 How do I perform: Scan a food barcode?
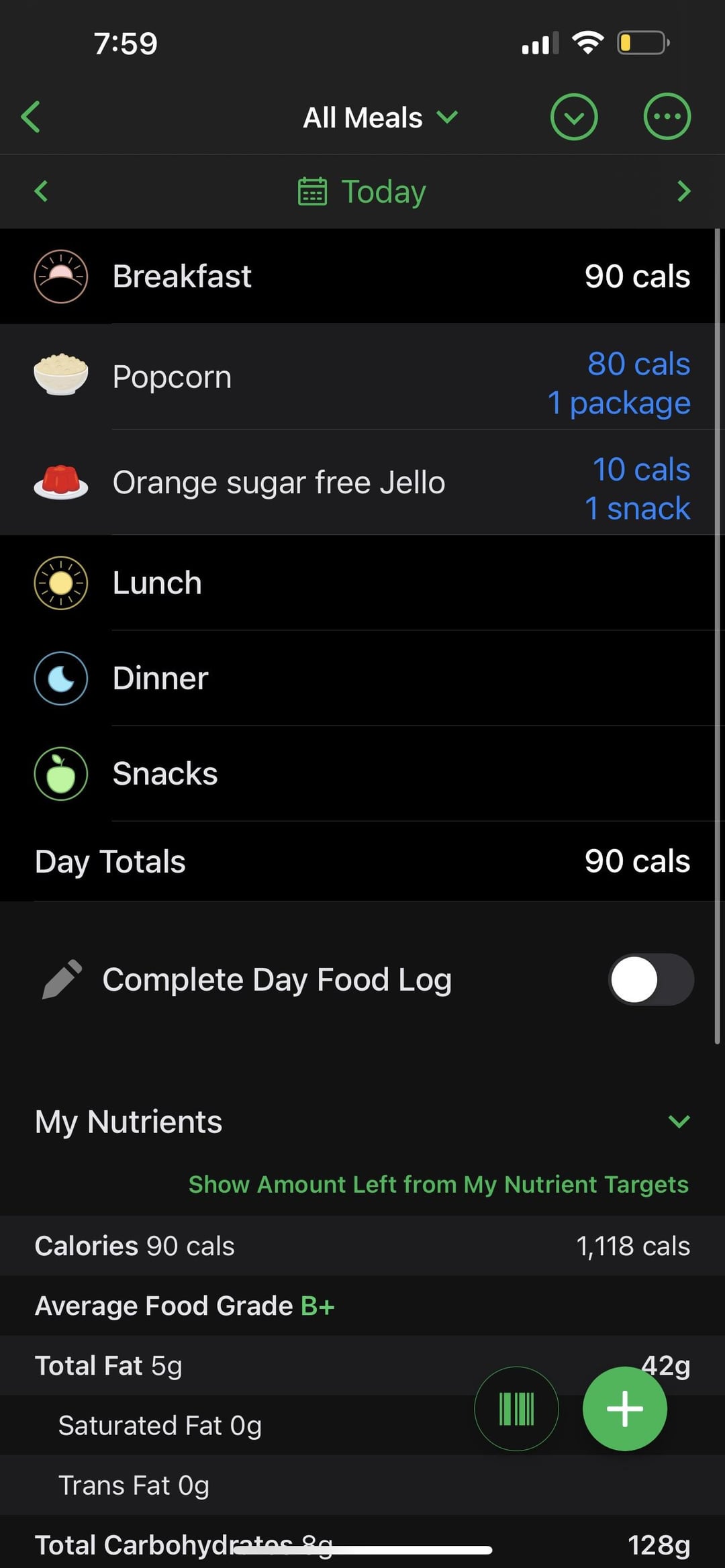click(516, 1408)
